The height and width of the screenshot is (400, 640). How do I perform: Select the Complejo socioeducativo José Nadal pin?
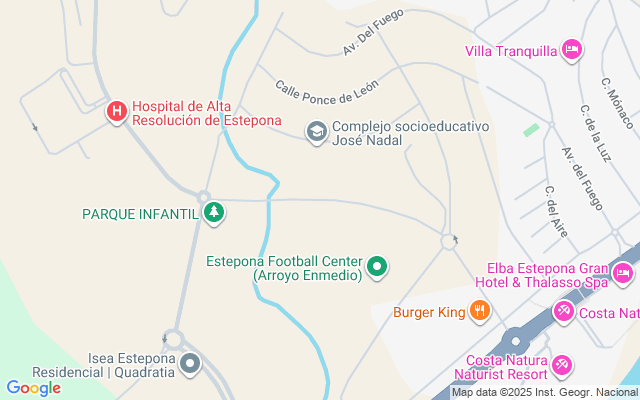click(317, 132)
